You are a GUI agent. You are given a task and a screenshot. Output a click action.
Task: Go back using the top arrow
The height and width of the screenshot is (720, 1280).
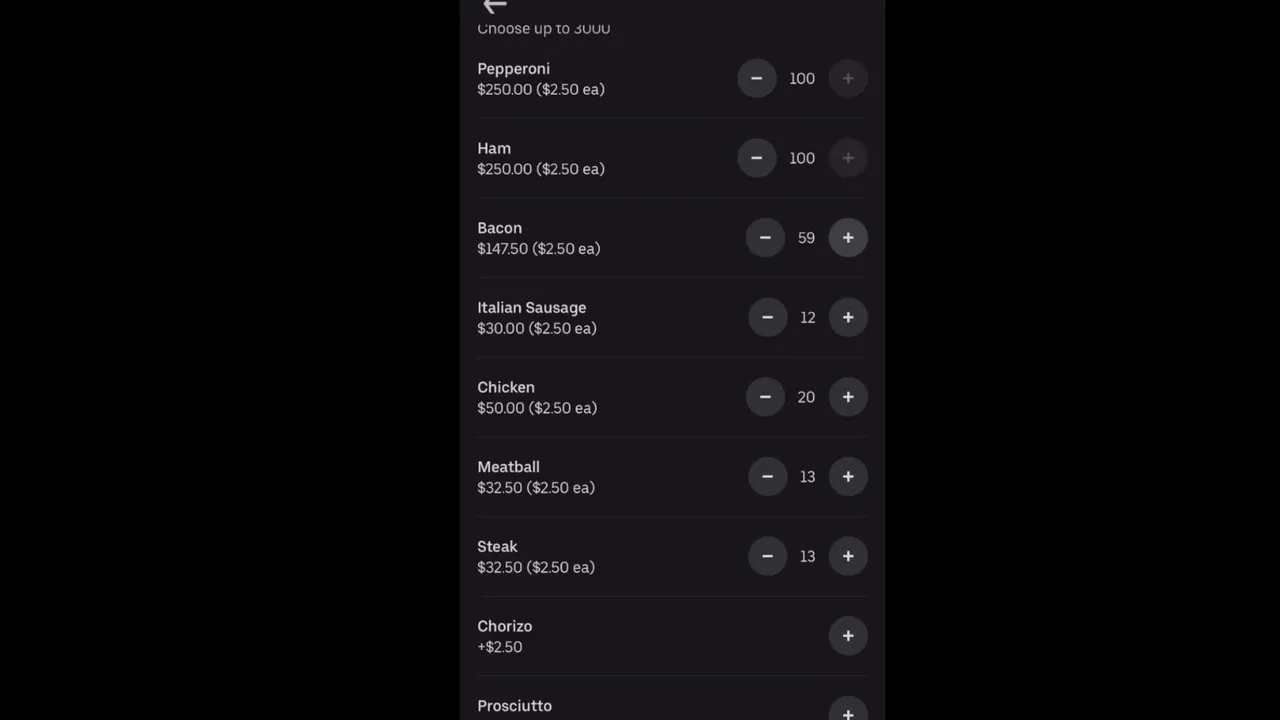pyautogui.click(x=495, y=7)
